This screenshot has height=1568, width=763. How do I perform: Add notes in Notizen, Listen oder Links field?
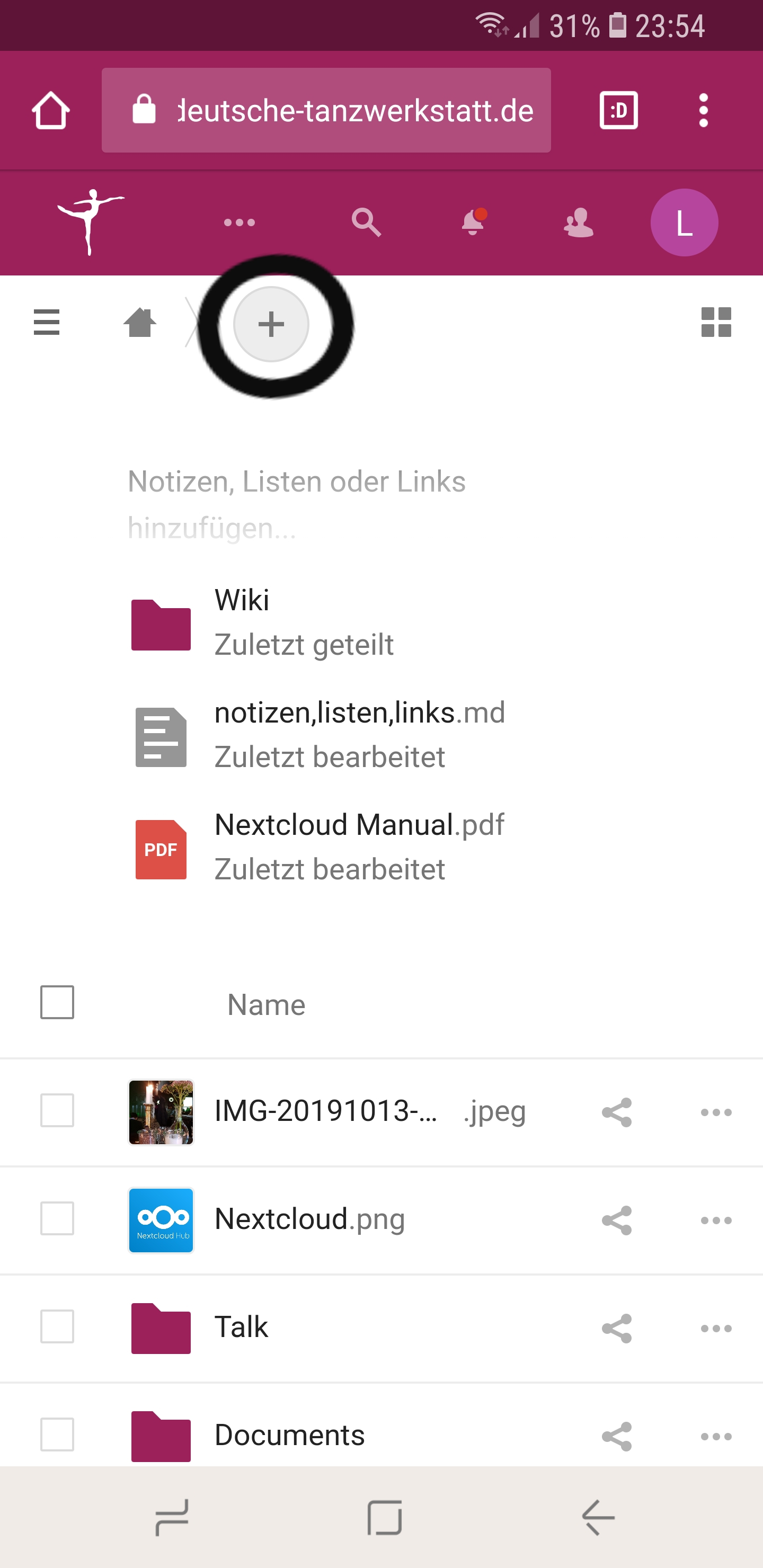[297, 504]
